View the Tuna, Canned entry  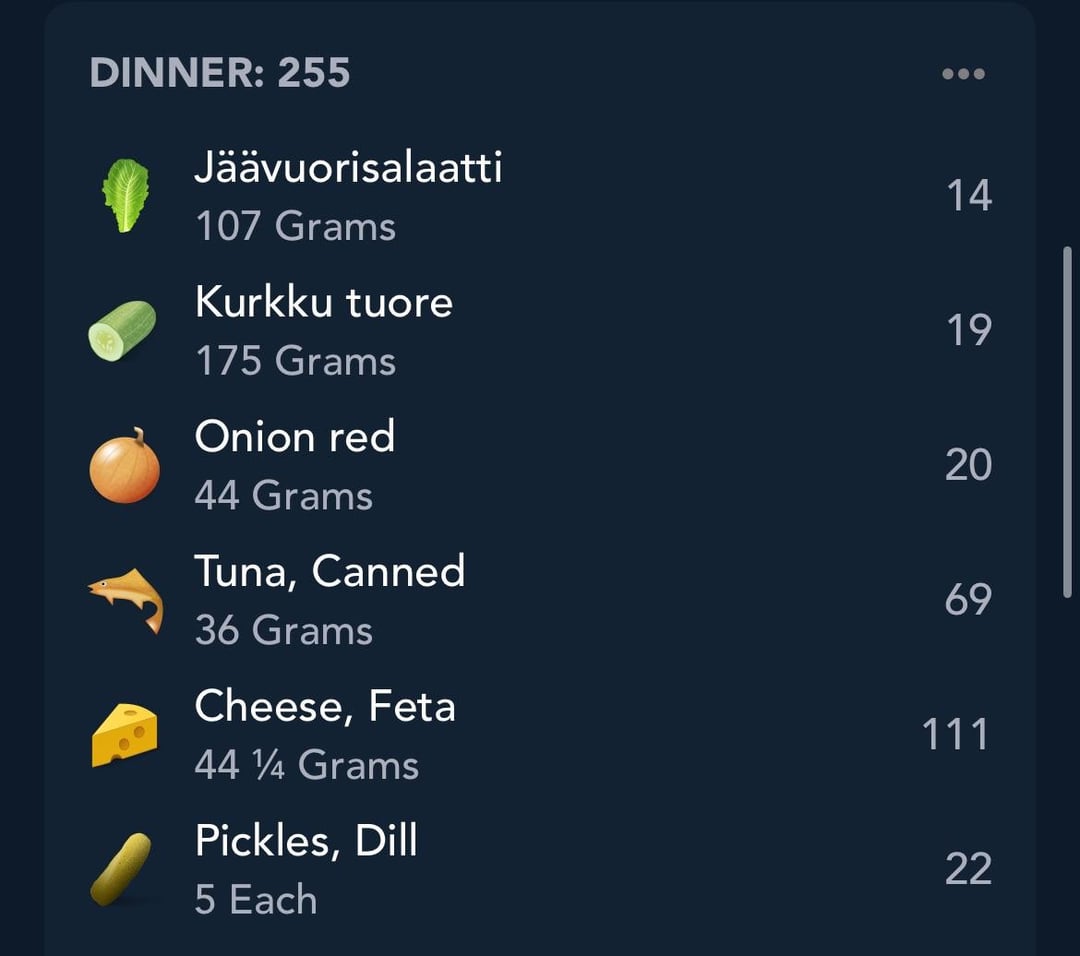pyautogui.click(x=329, y=600)
